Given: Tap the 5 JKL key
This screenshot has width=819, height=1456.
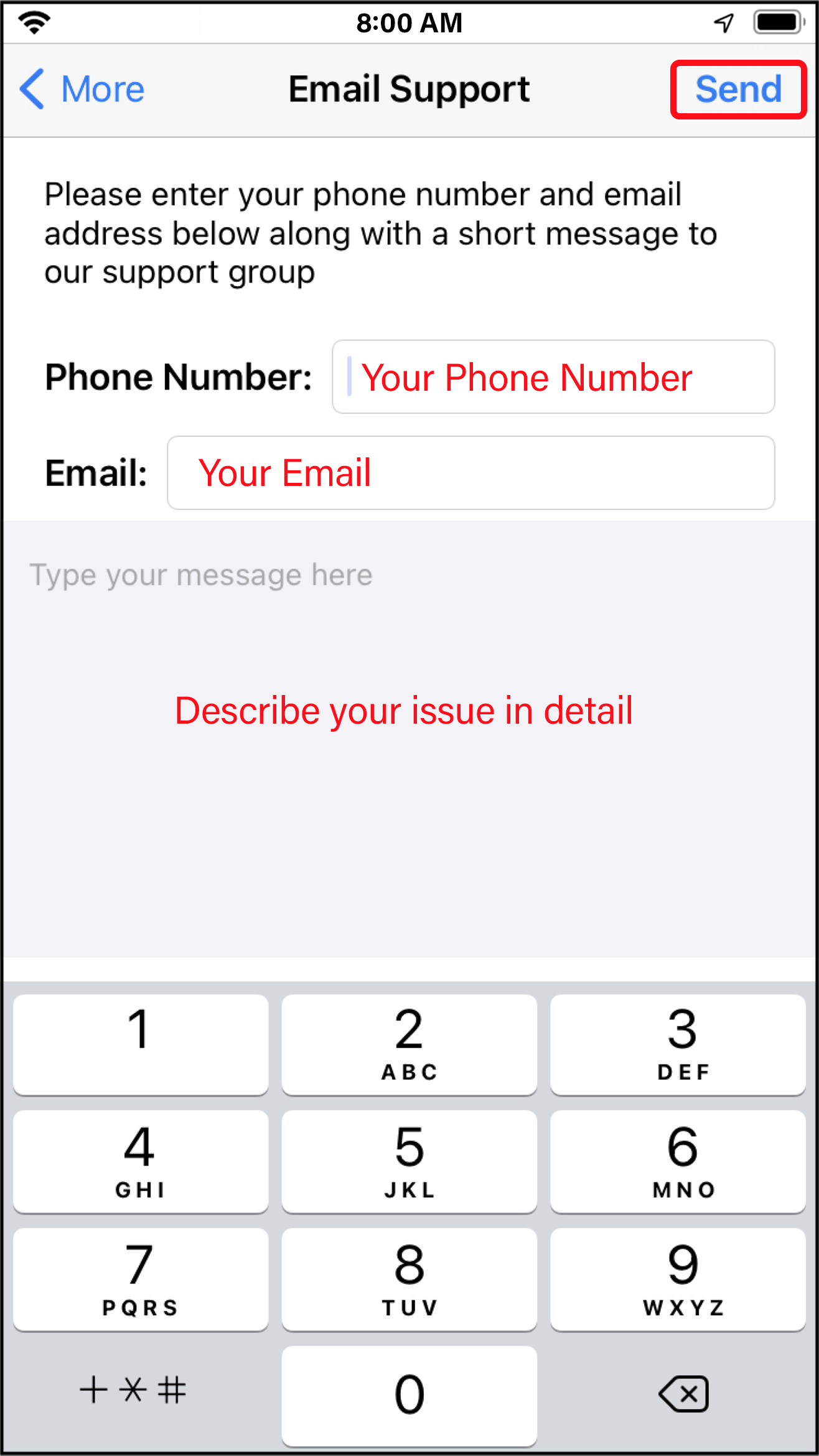Looking at the screenshot, I should (409, 1161).
